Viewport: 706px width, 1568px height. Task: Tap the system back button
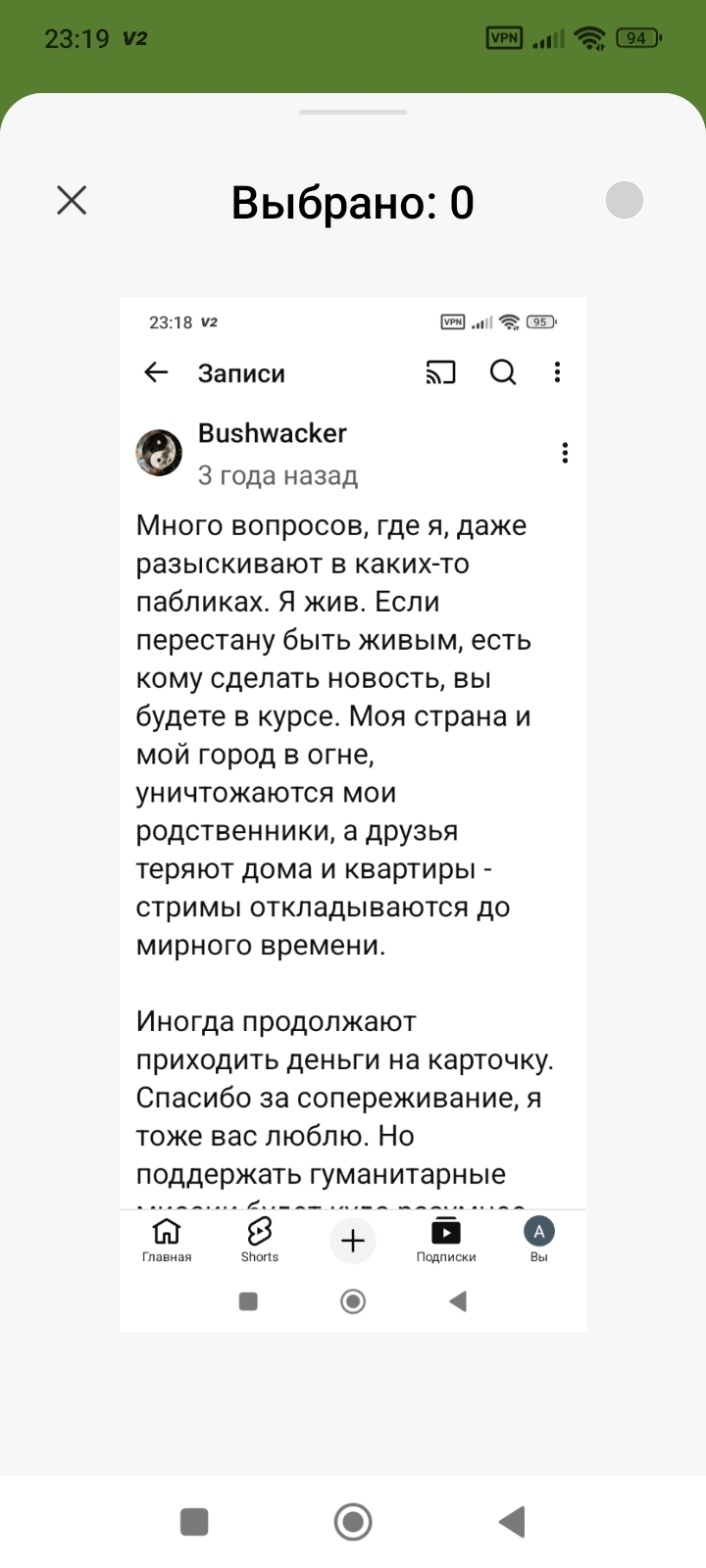512,1522
